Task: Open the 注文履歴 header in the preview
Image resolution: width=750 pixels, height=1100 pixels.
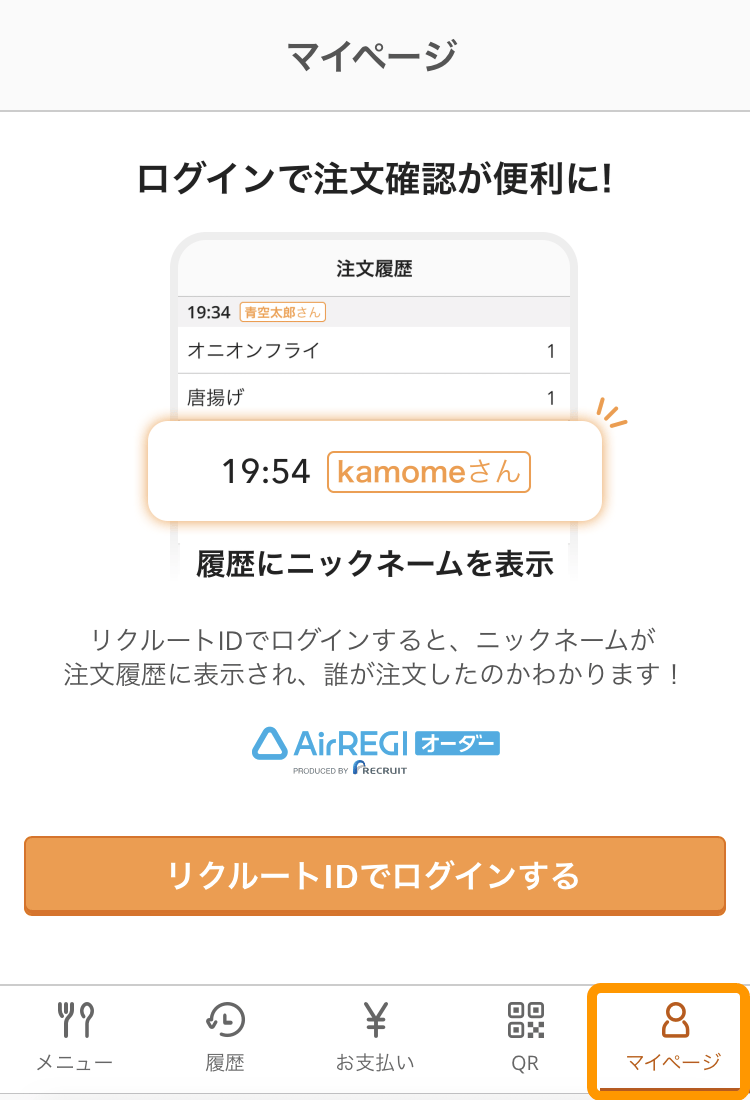Action: [x=374, y=270]
